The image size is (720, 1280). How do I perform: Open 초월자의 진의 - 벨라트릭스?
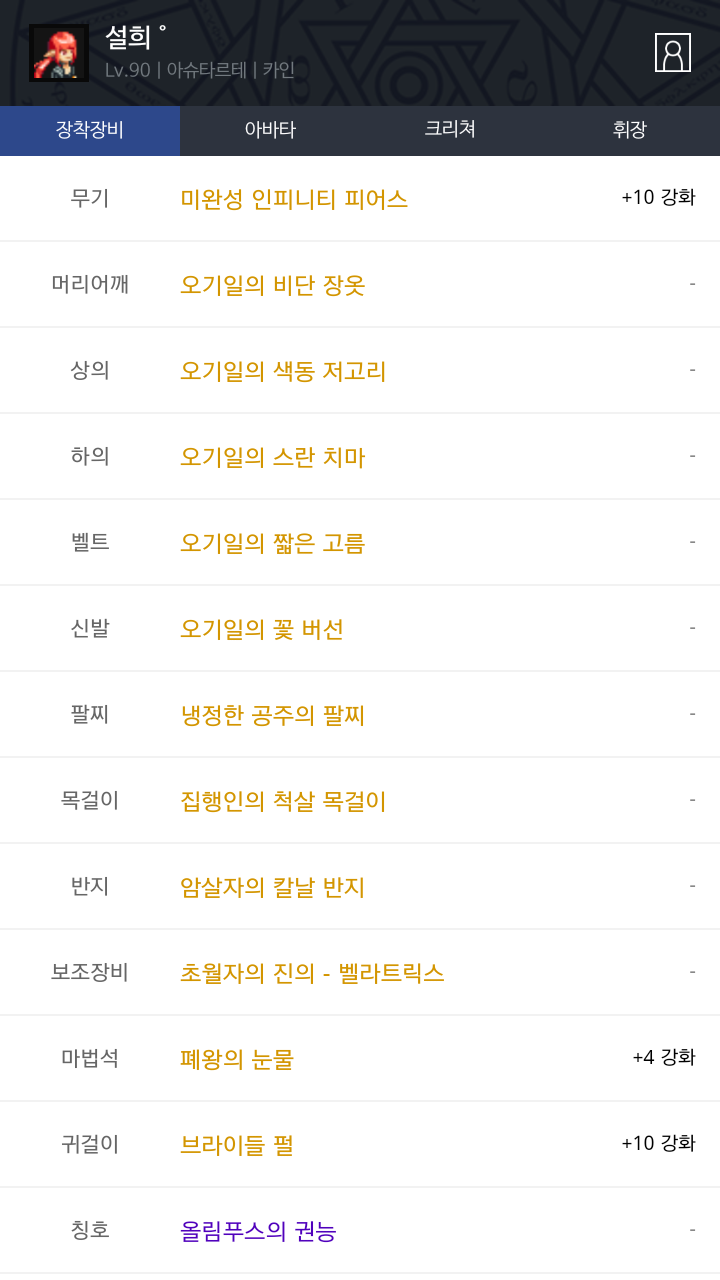point(312,973)
